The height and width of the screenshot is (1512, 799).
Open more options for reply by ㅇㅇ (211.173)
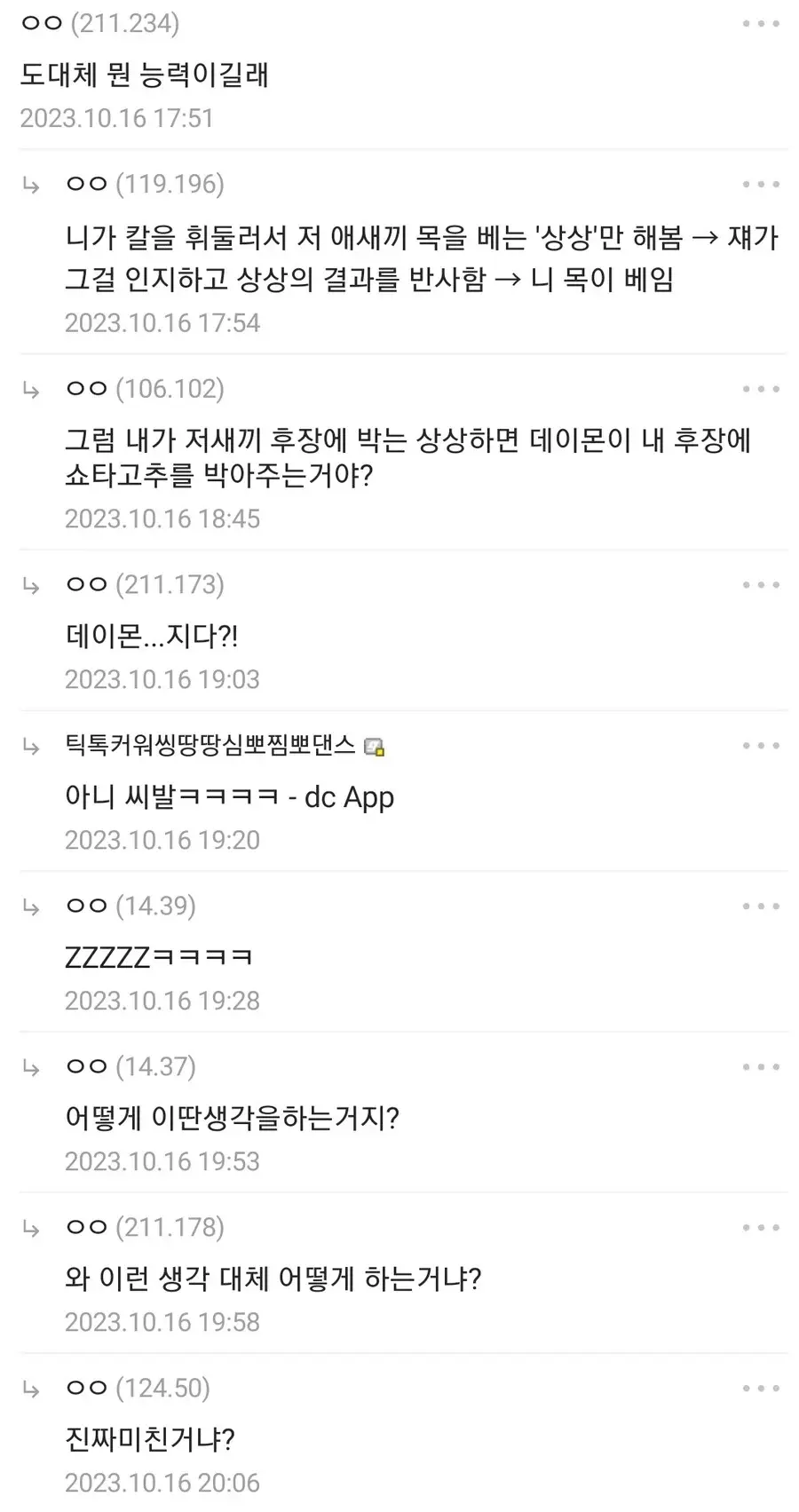click(761, 585)
